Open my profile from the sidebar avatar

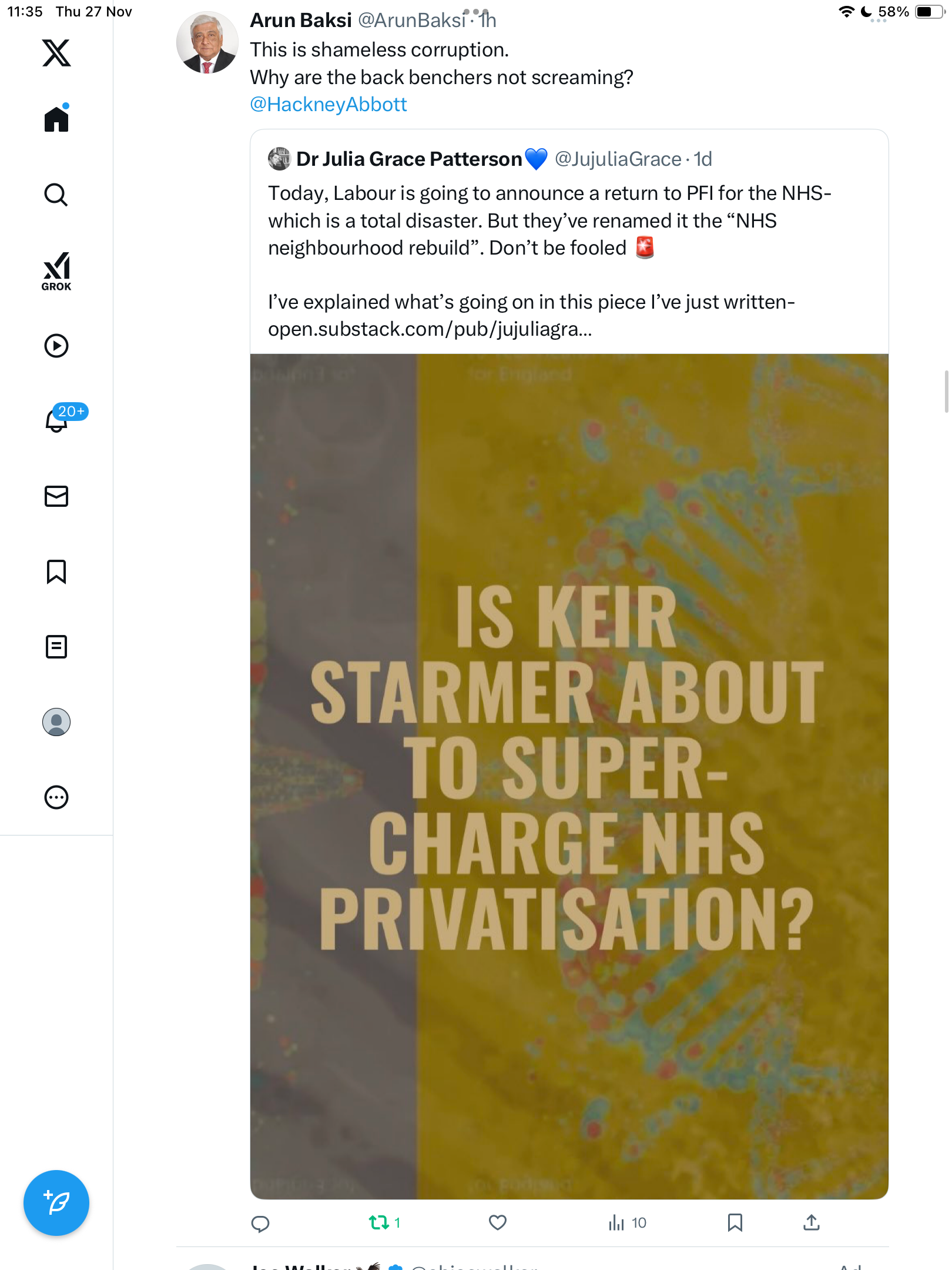(56, 722)
